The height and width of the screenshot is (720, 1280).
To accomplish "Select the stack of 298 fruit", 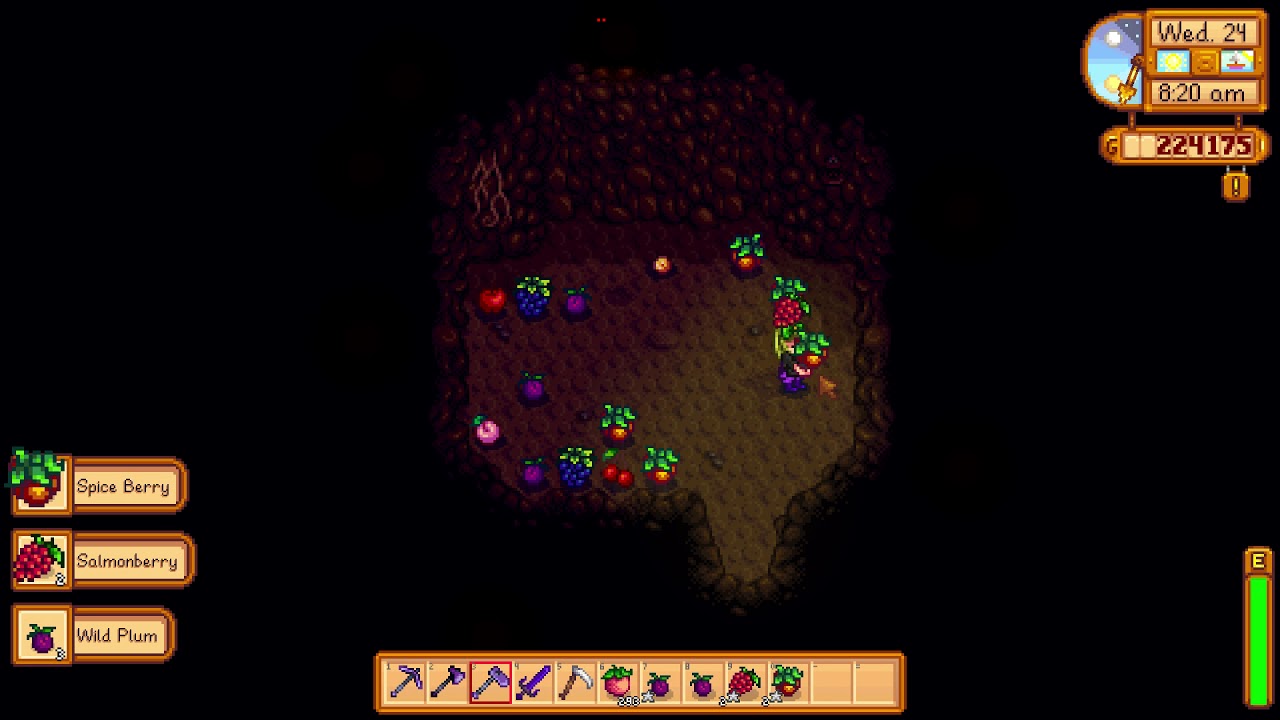I will point(618,683).
